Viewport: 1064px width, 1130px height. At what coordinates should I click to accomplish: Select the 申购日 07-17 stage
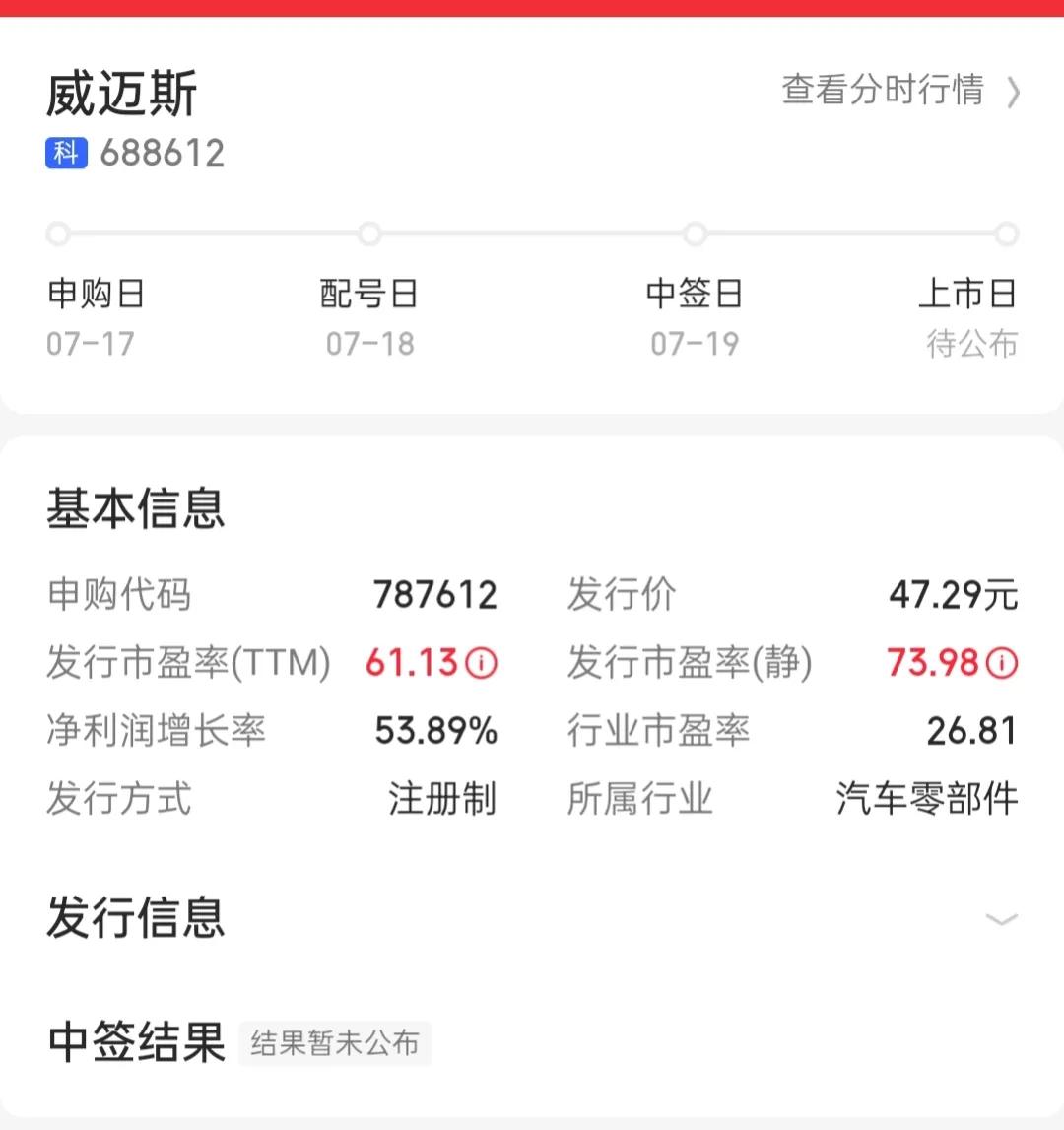click(95, 315)
